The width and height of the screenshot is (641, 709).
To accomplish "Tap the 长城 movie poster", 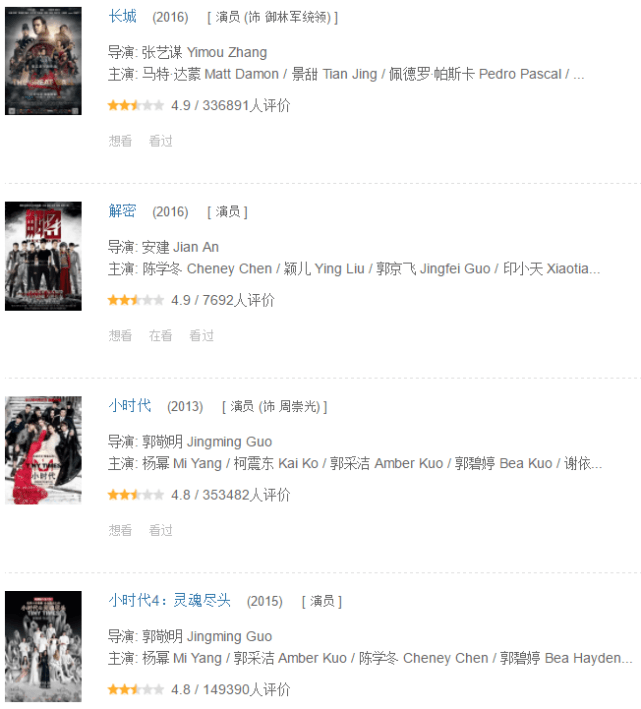I will 43,60.
